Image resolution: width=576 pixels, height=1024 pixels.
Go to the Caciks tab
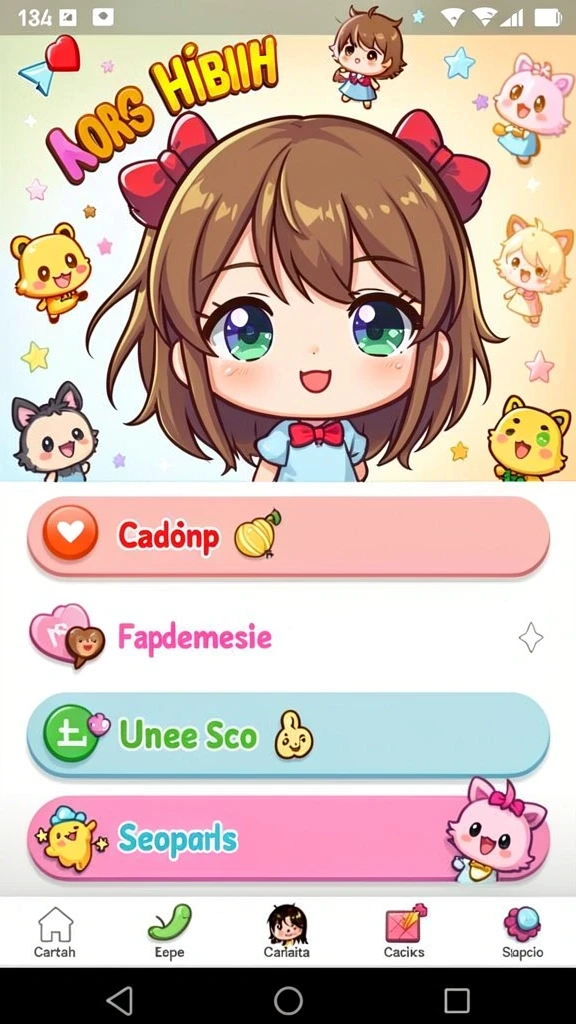[x=405, y=933]
